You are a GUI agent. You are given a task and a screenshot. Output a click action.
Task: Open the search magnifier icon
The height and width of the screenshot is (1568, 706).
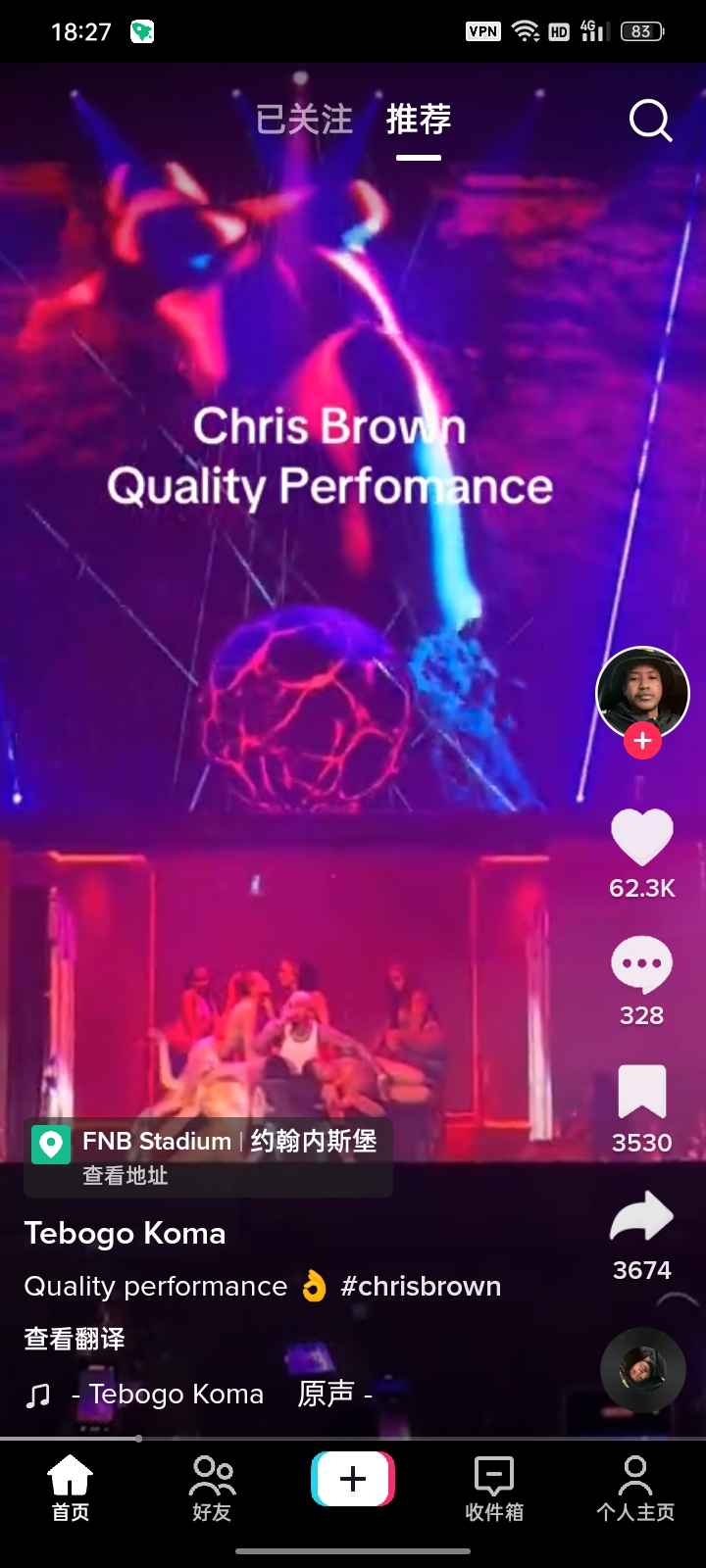click(x=650, y=122)
